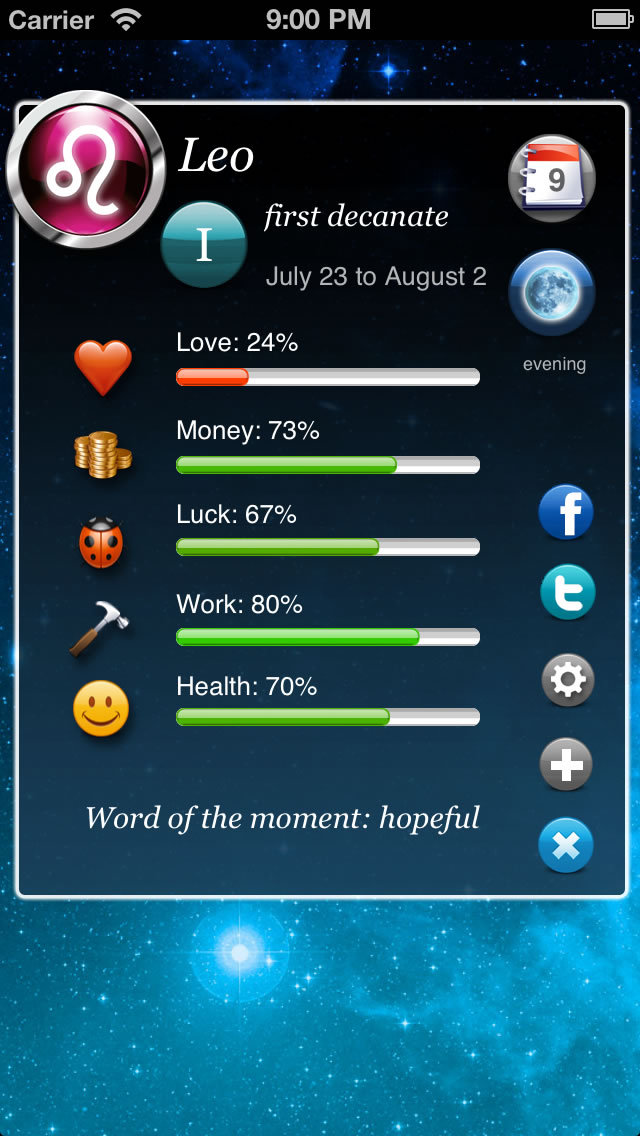640x1136 pixels.
Task: Close the Leo horoscope card
Action: [566, 846]
